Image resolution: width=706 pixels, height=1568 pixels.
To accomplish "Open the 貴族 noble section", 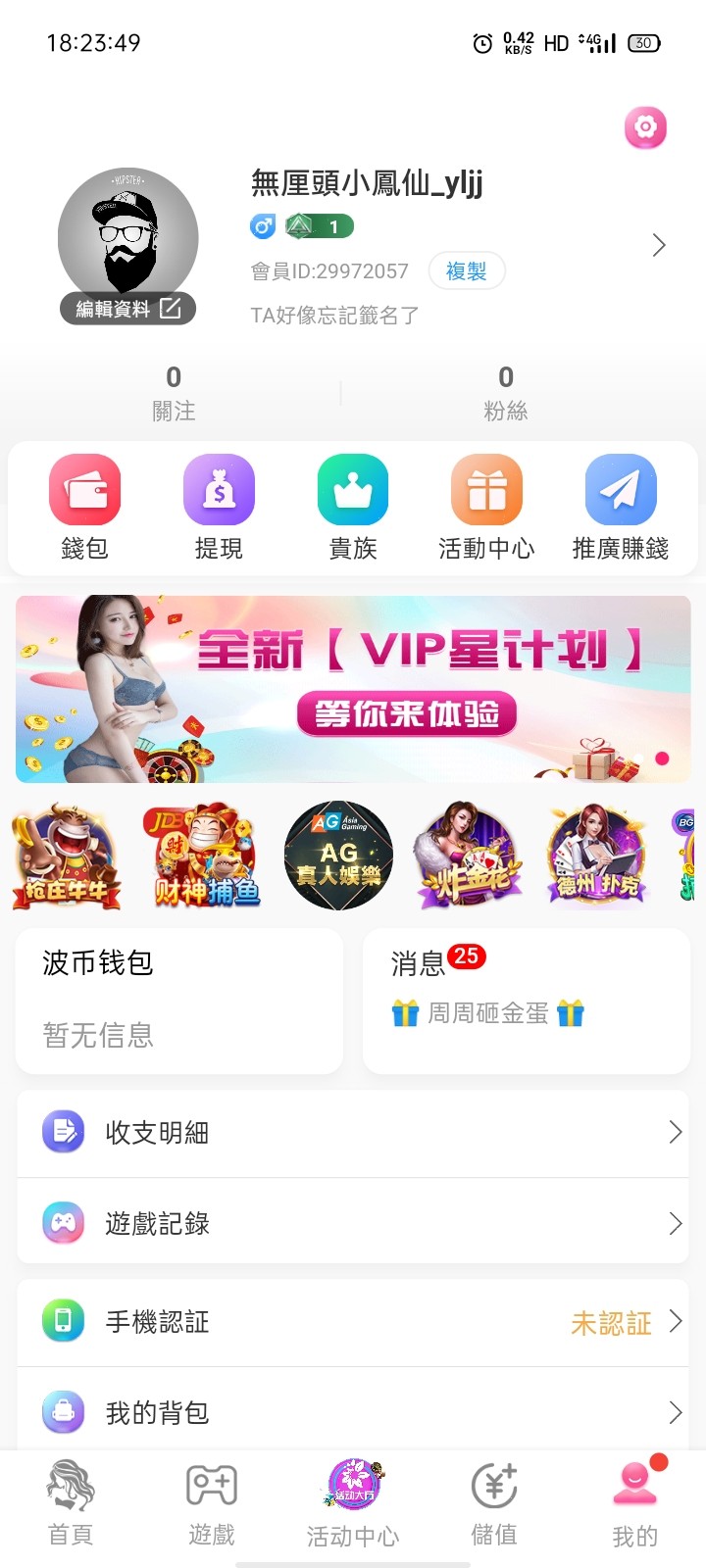I will tap(353, 507).
